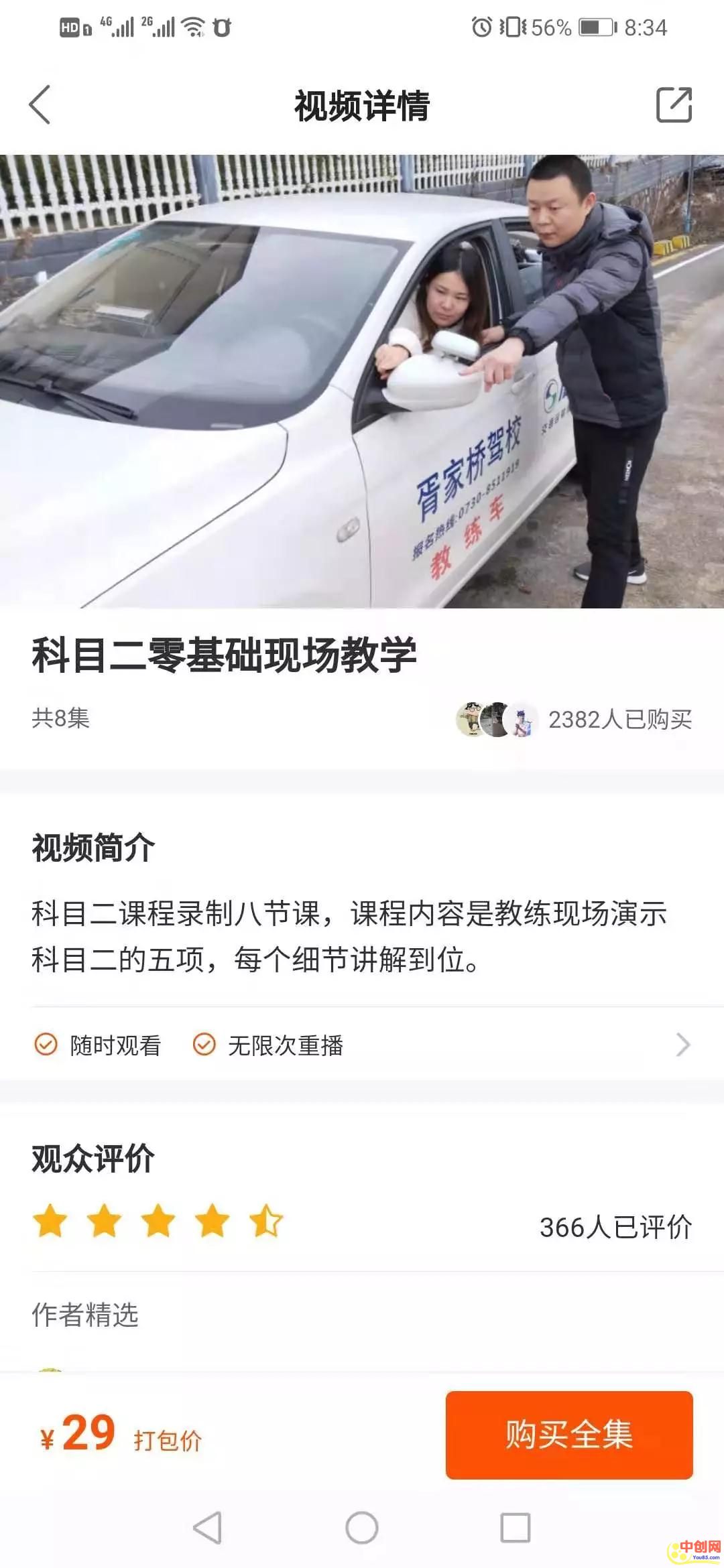Open the driving lesson video cover
This screenshot has width=724, height=1568.
pos(362,382)
